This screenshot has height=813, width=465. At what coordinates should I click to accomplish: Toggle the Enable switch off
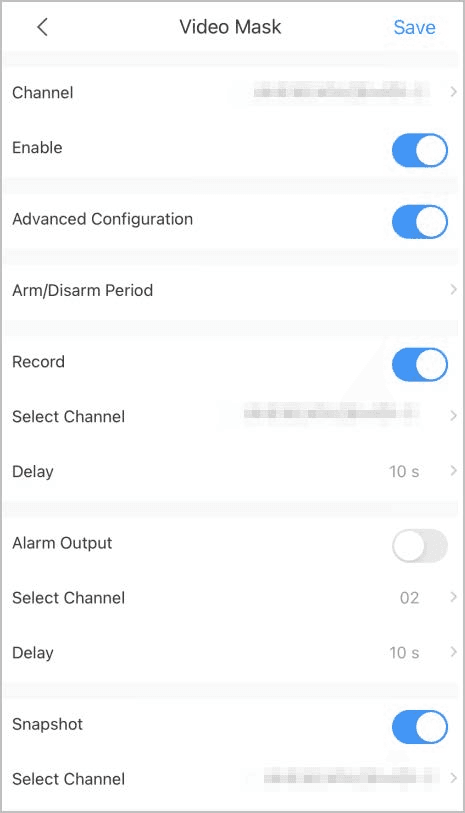tap(419, 150)
